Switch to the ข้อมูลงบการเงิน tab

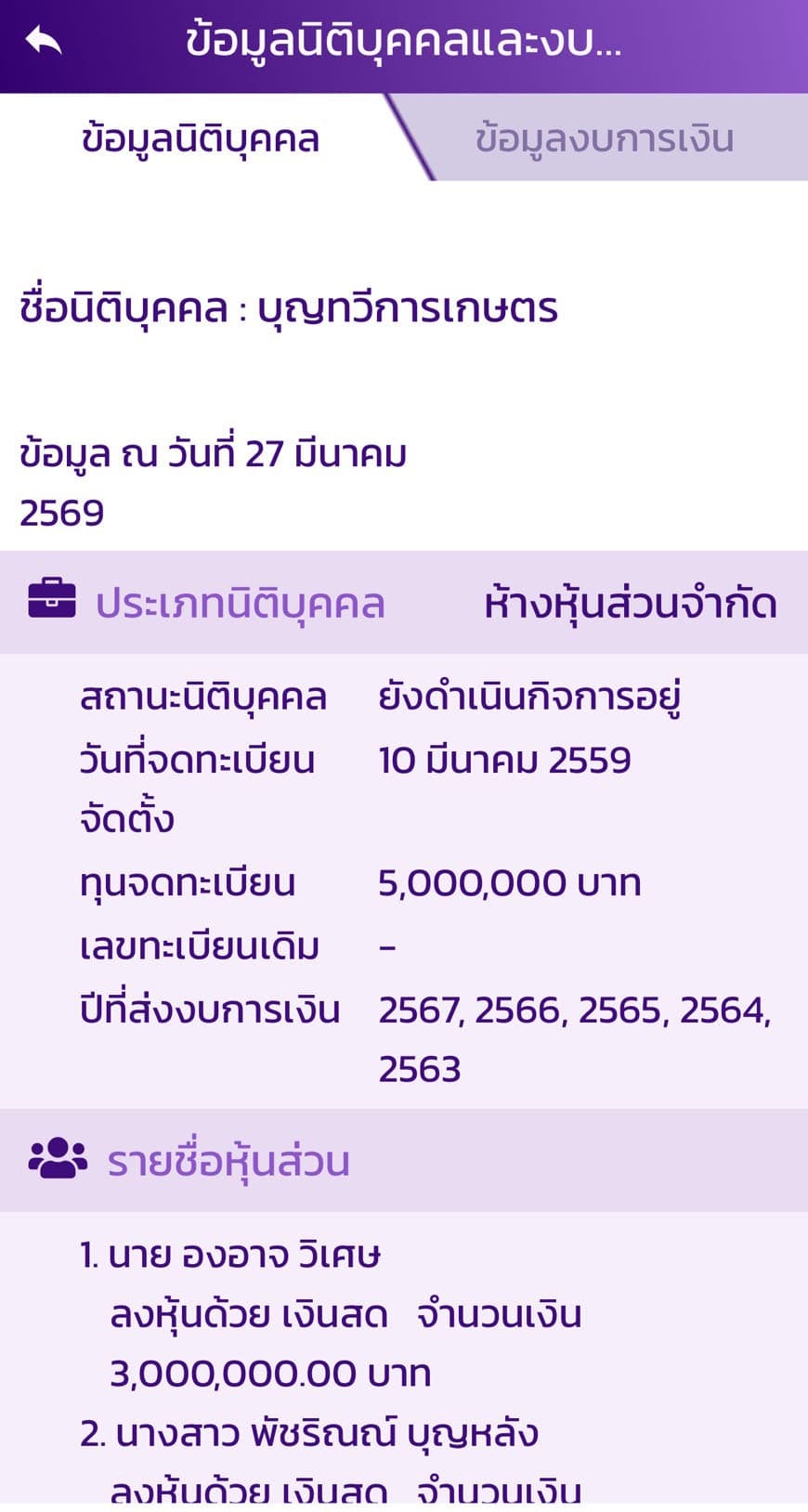(x=604, y=139)
